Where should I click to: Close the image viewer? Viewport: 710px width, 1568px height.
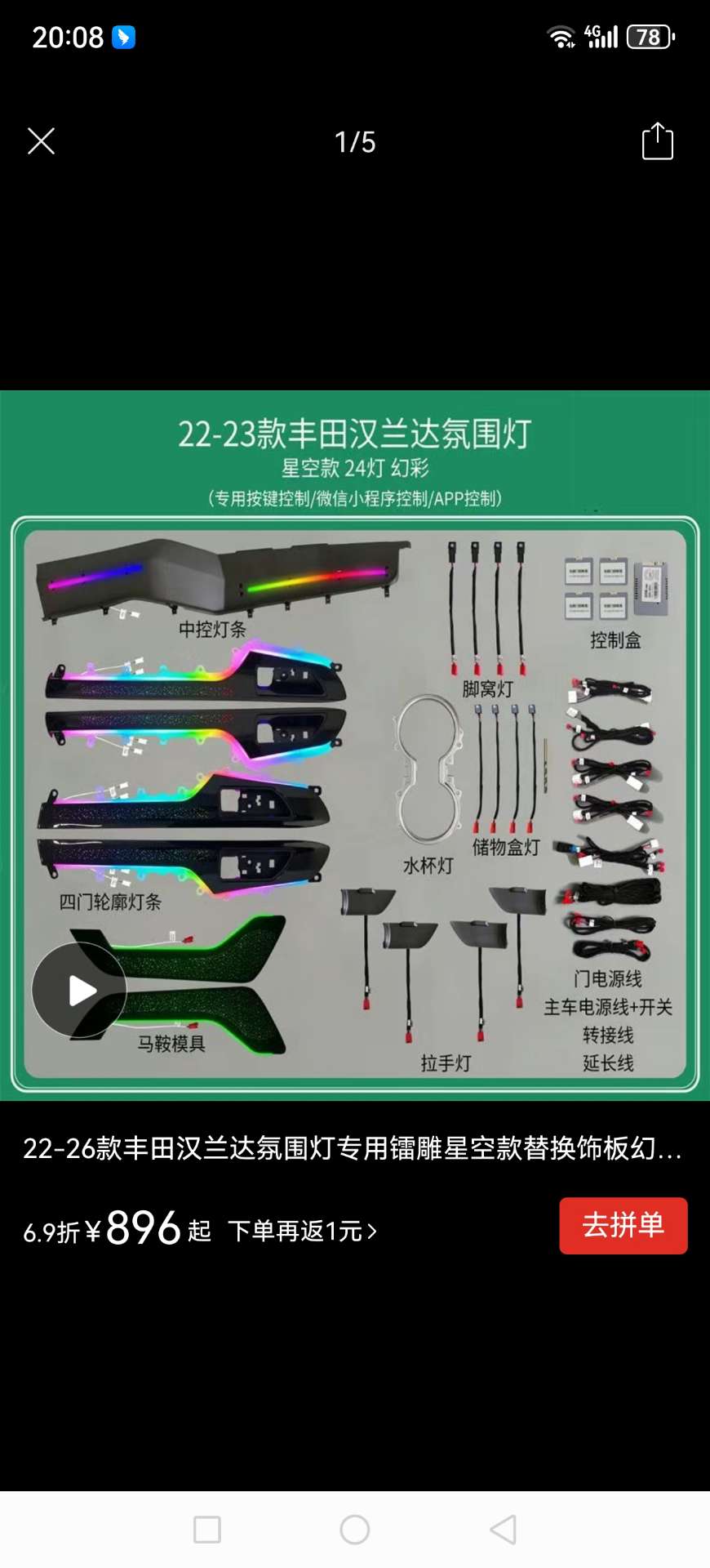coord(41,141)
